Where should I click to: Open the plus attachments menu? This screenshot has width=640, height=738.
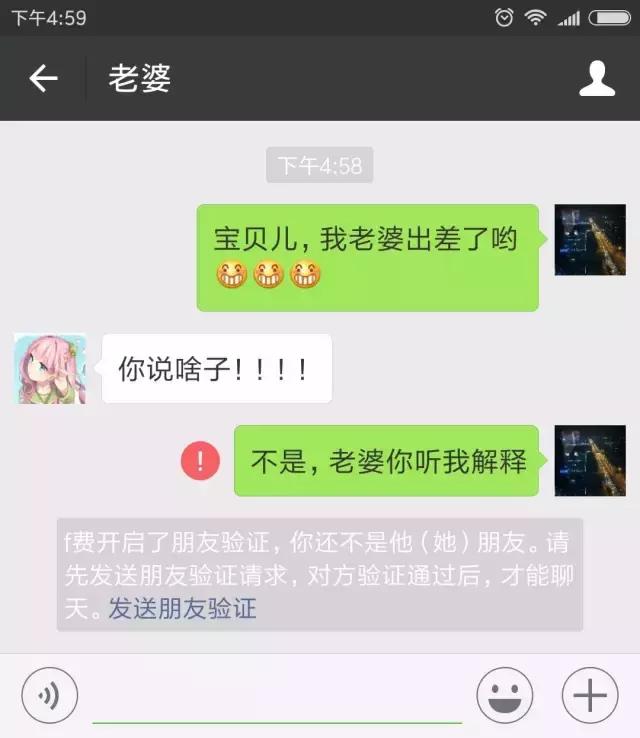[590, 695]
